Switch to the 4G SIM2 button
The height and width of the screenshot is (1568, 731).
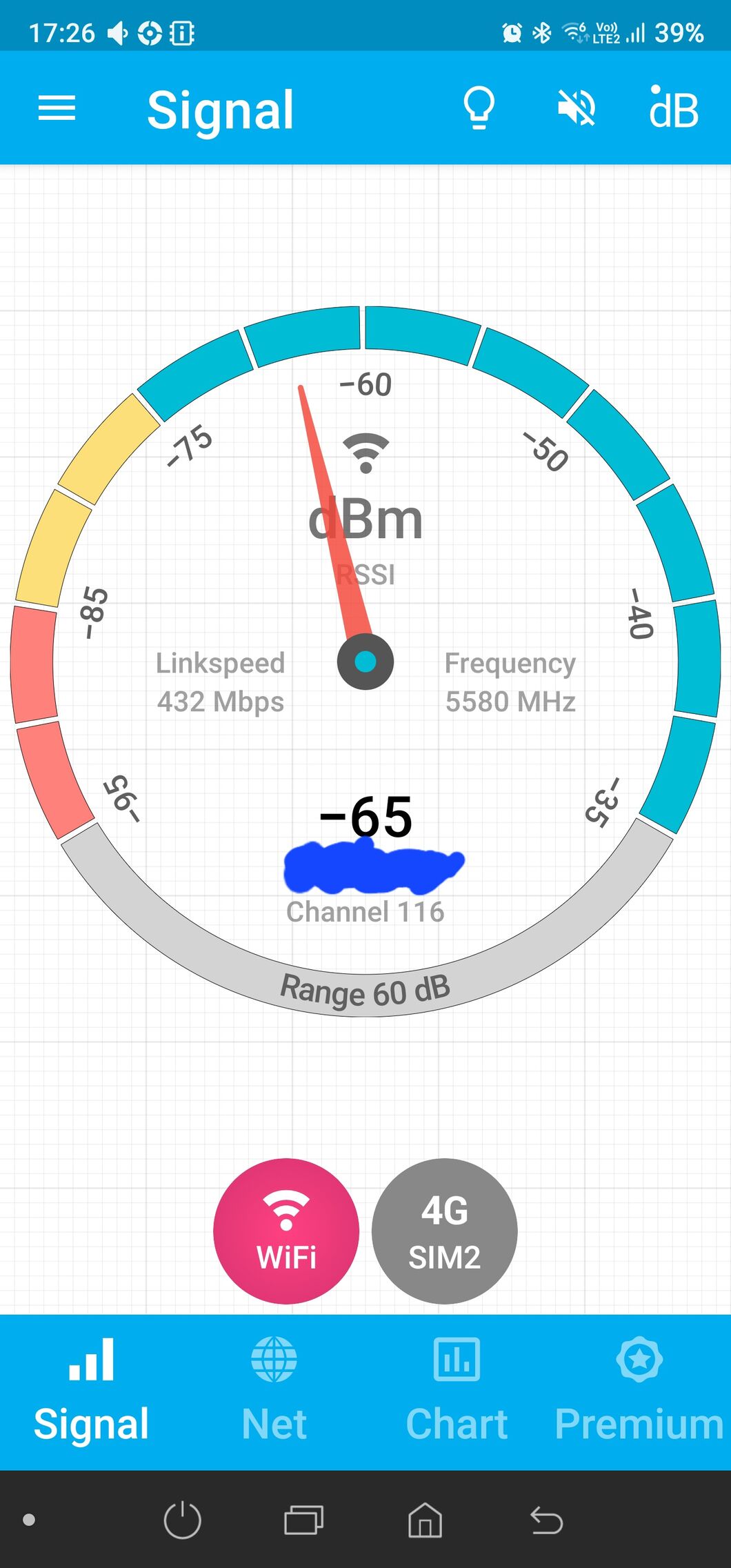[x=445, y=1231]
